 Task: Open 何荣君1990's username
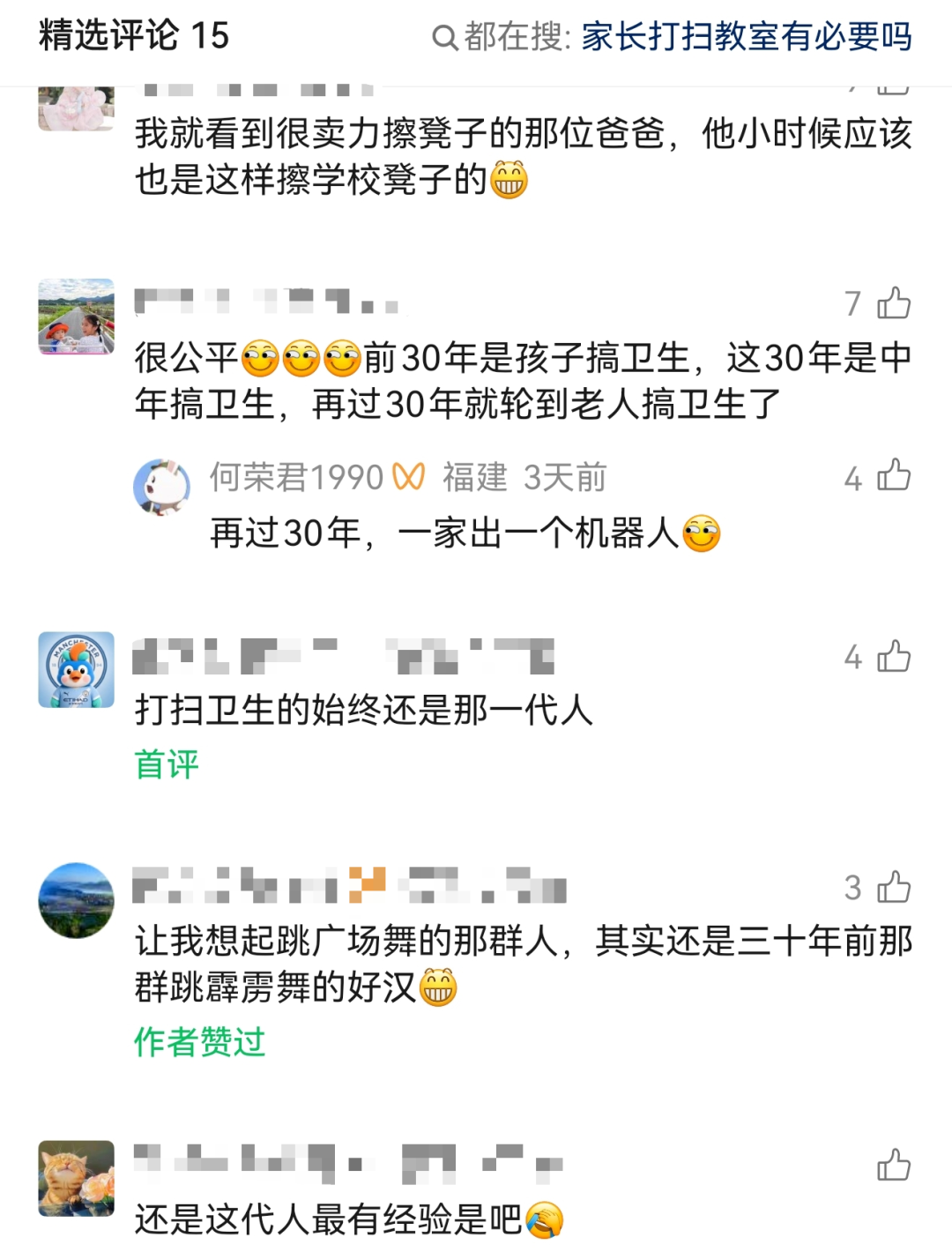coord(296,477)
